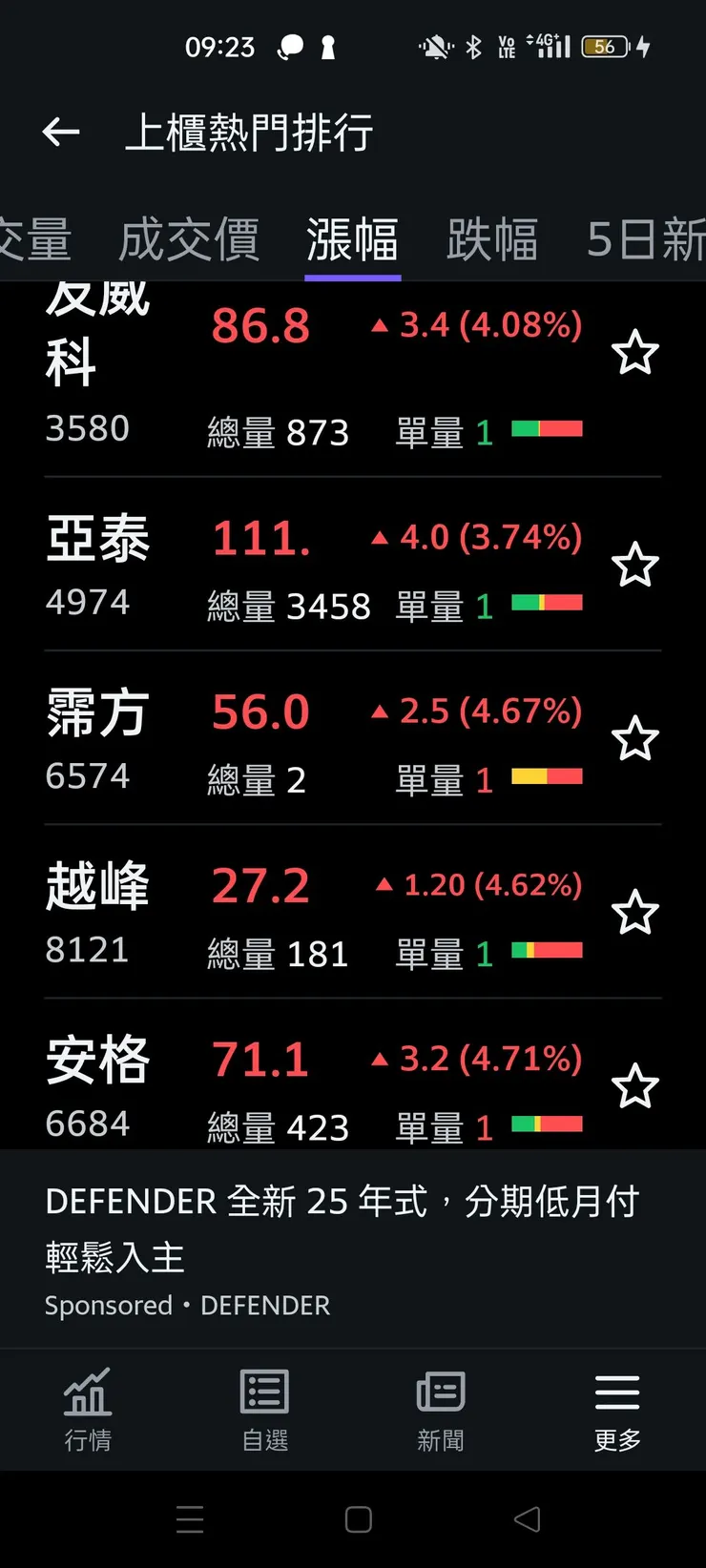Star the 霈方 stock
The height and width of the screenshot is (1568, 706).
pos(634,740)
